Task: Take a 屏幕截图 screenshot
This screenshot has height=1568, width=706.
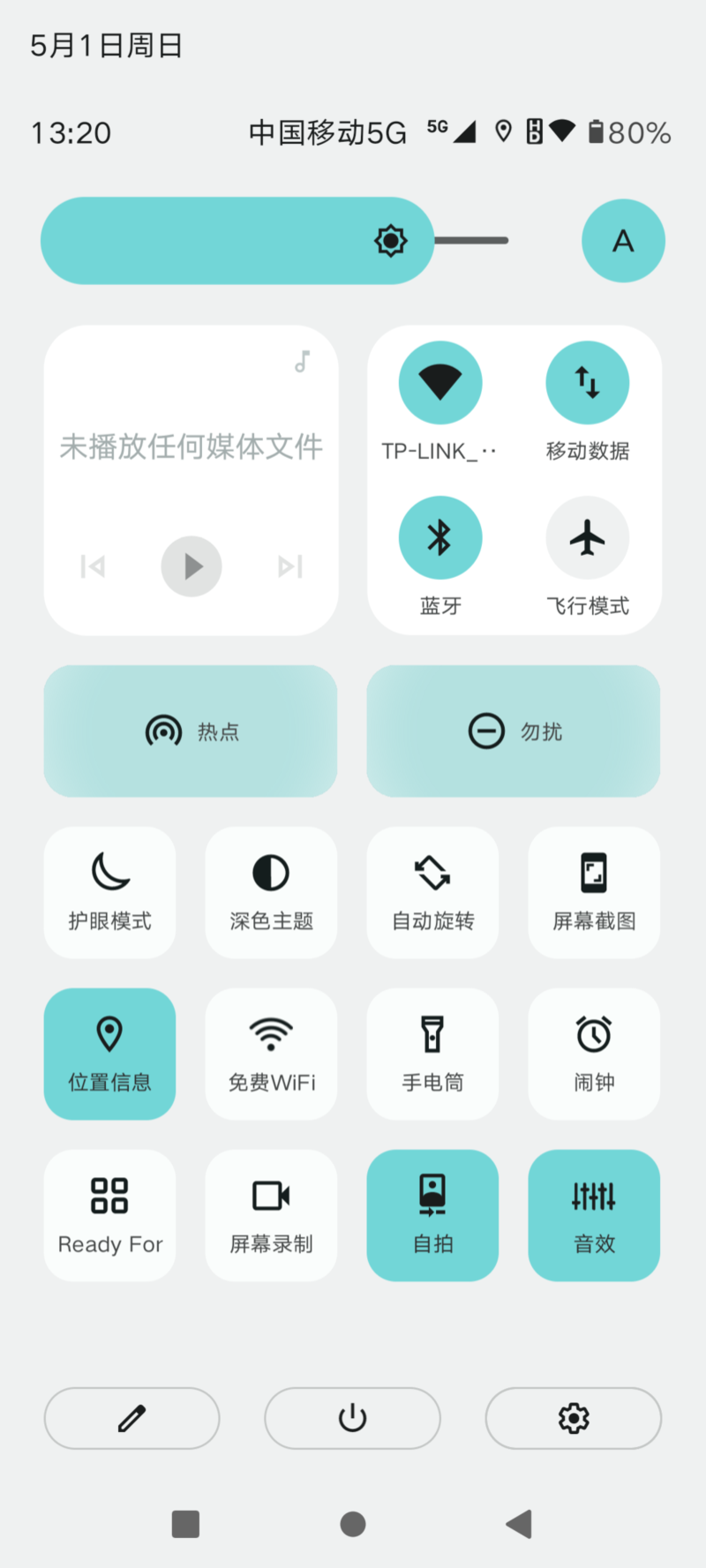Action: click(594, 892)
